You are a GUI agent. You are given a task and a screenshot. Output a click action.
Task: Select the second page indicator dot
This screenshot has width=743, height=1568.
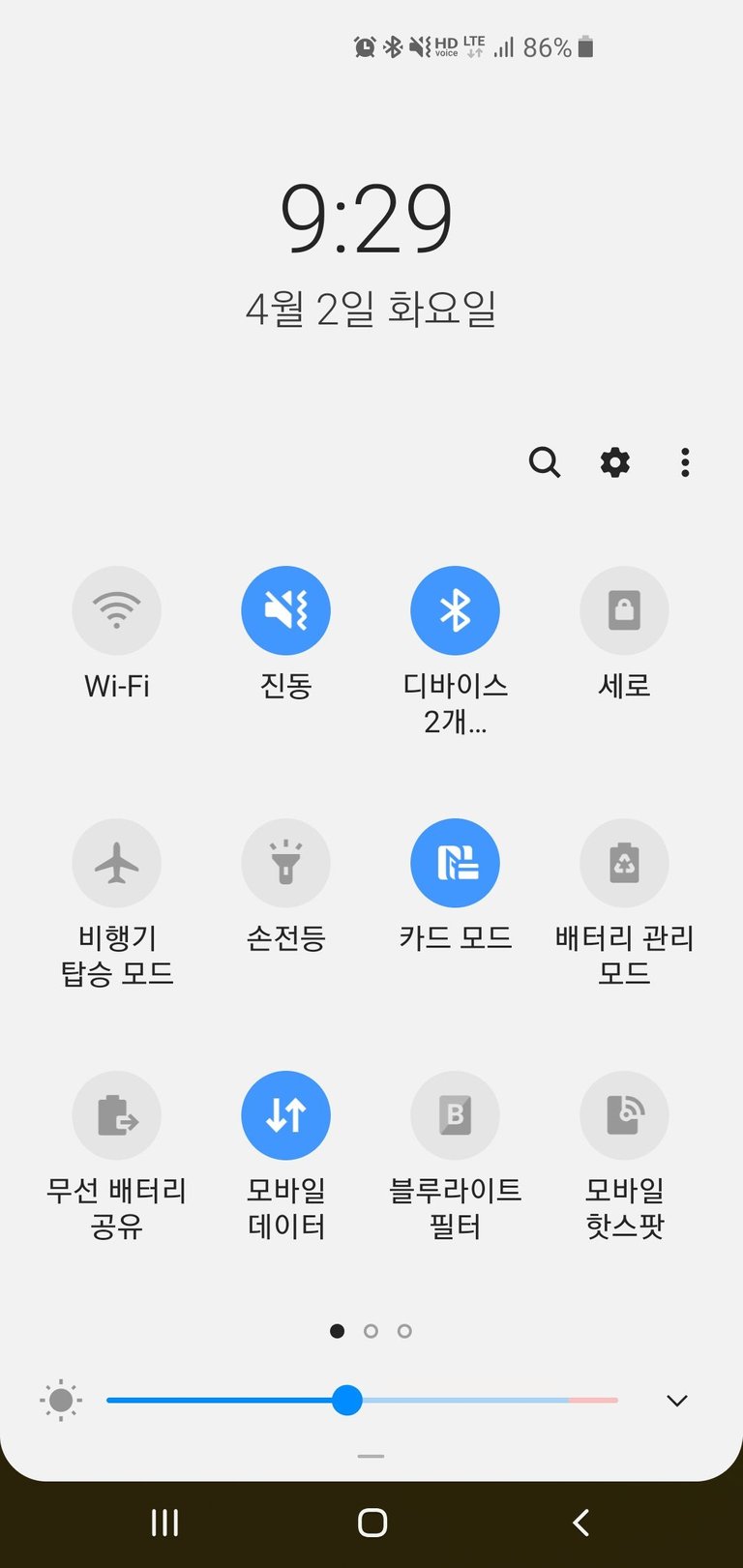tap(370, 1330)
